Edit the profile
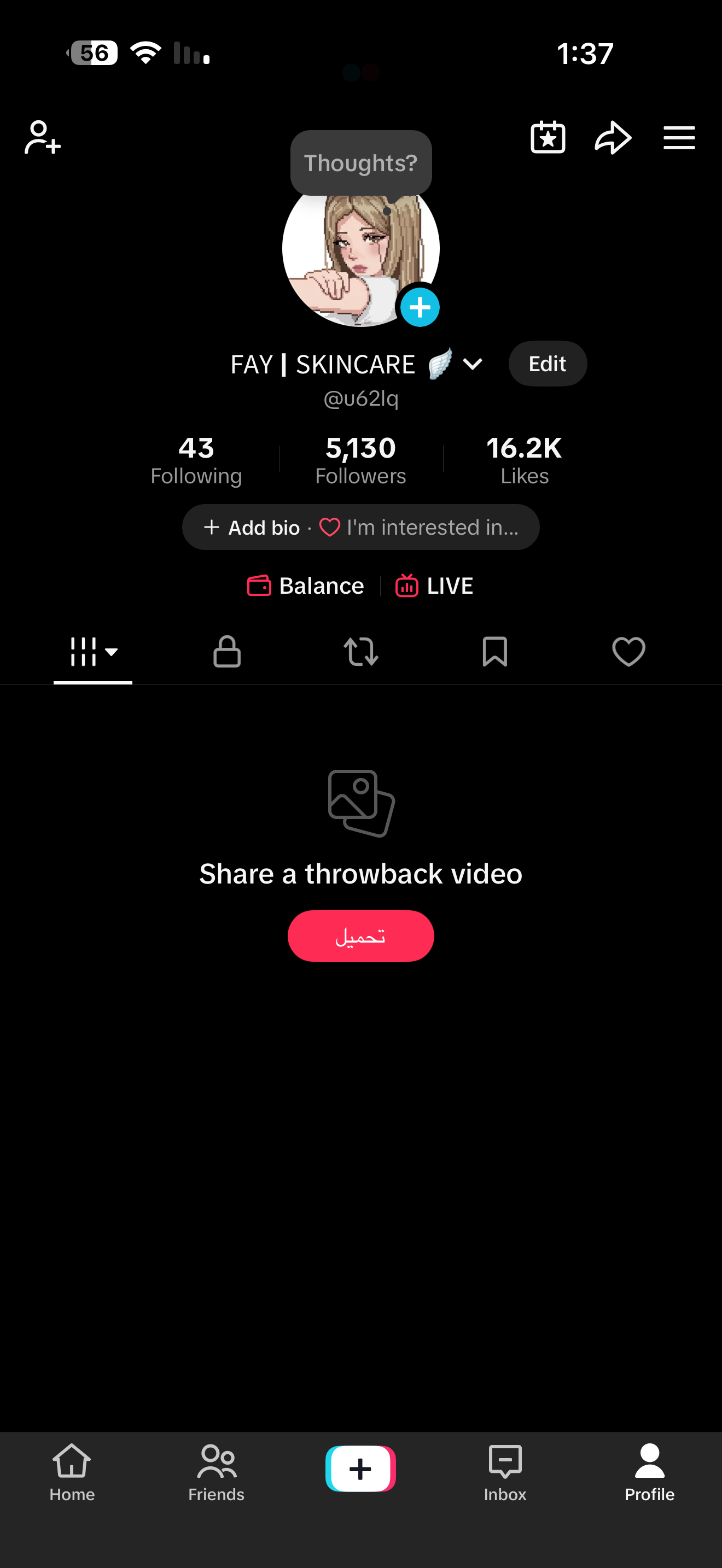 coord(548,364)
